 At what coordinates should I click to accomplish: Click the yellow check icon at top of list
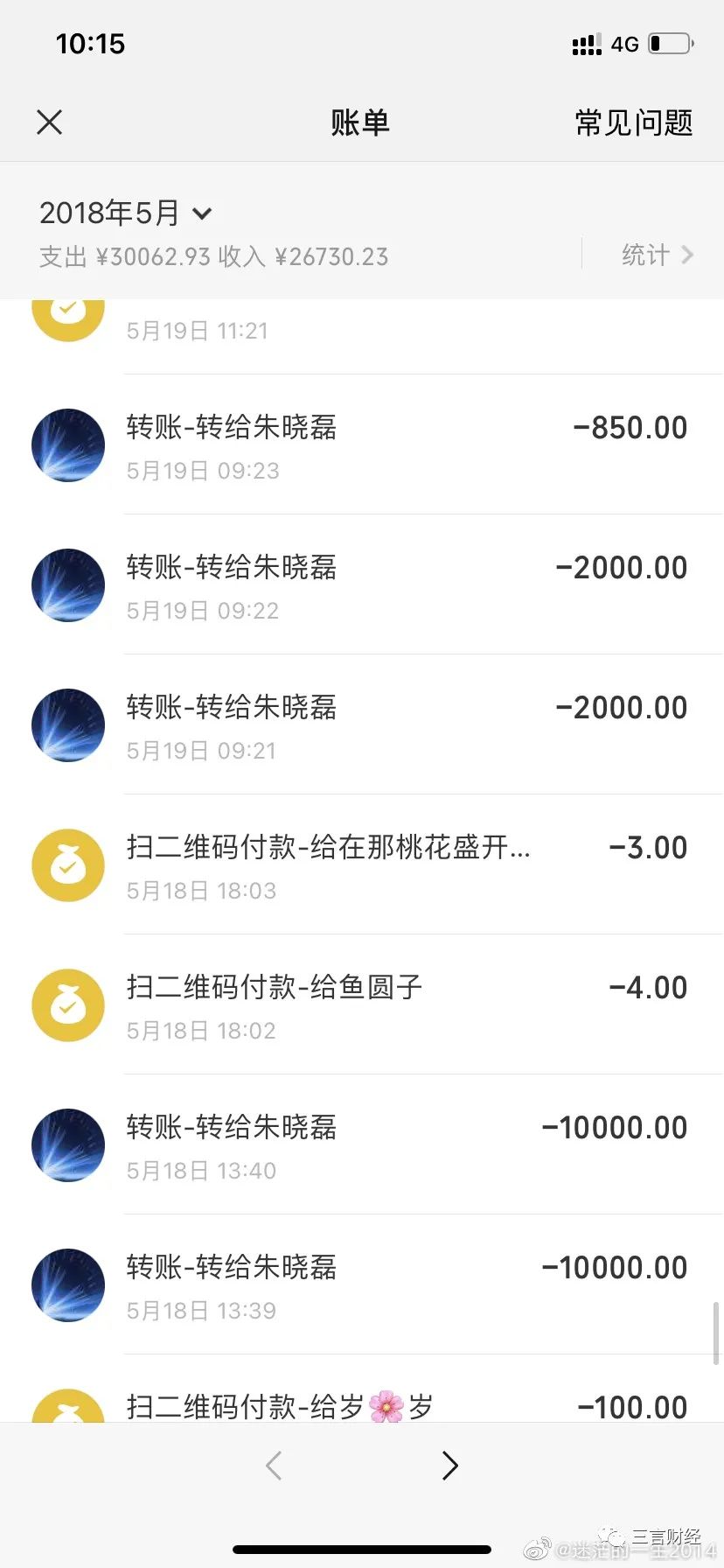coord(68,311)
